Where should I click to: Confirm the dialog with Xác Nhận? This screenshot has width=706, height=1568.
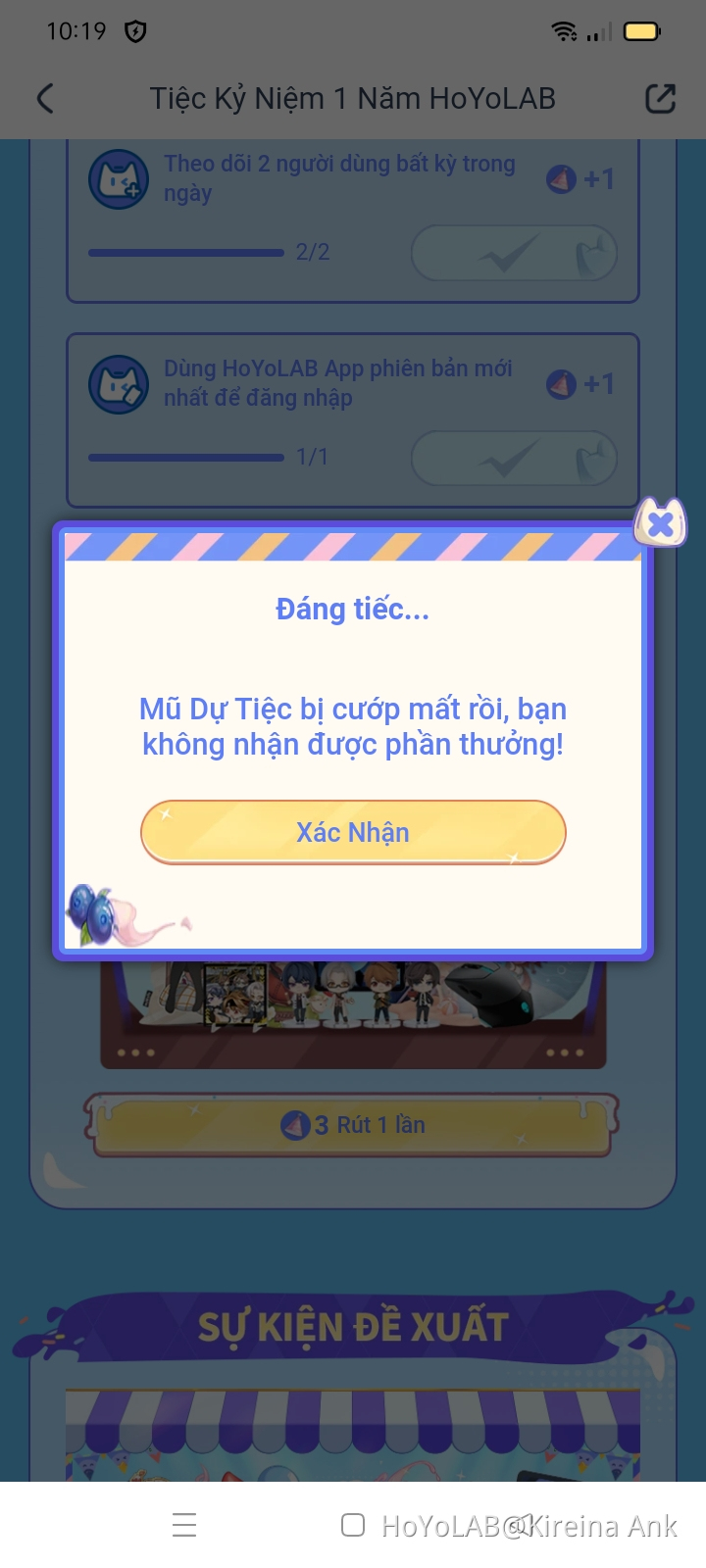click(x=353, y=832)
